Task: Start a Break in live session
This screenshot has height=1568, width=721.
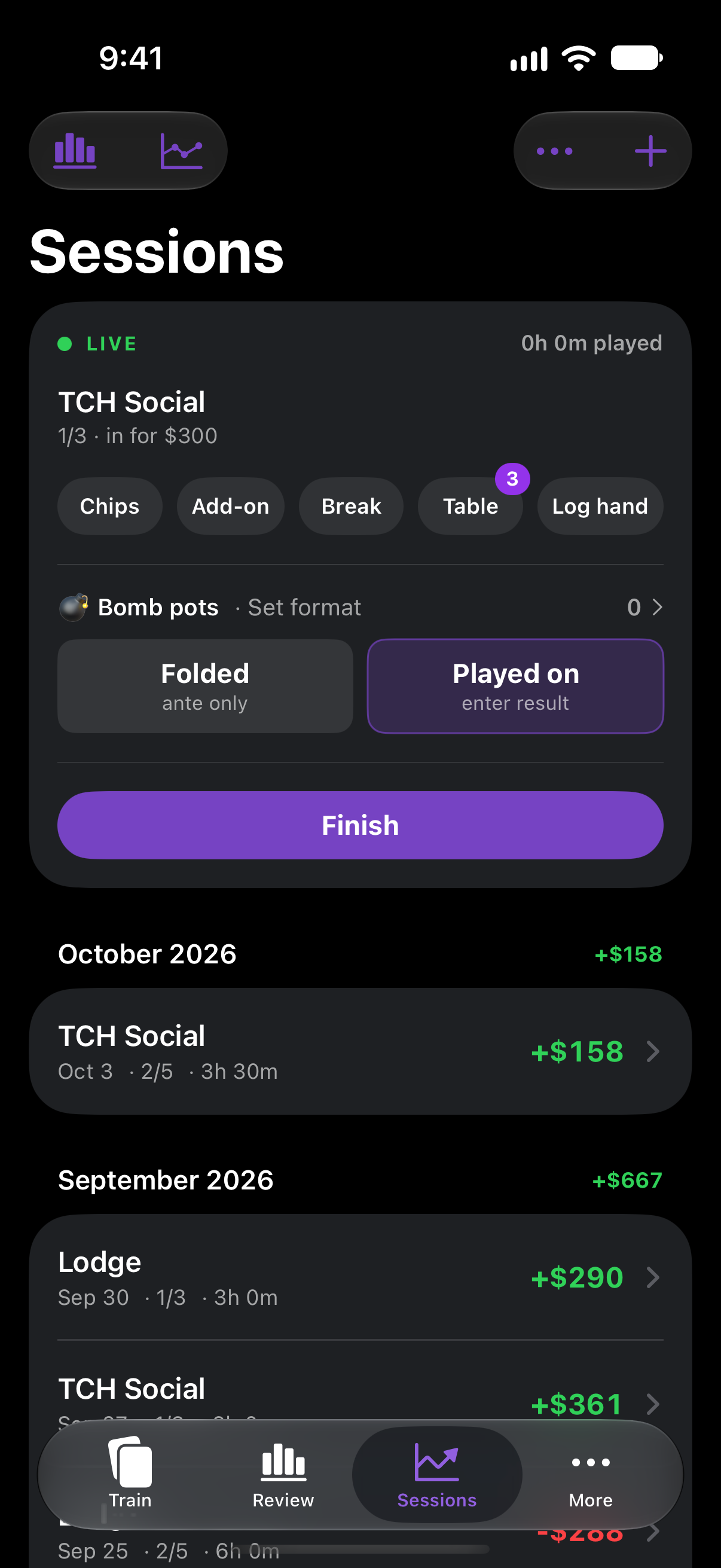Action: point(351,506)
